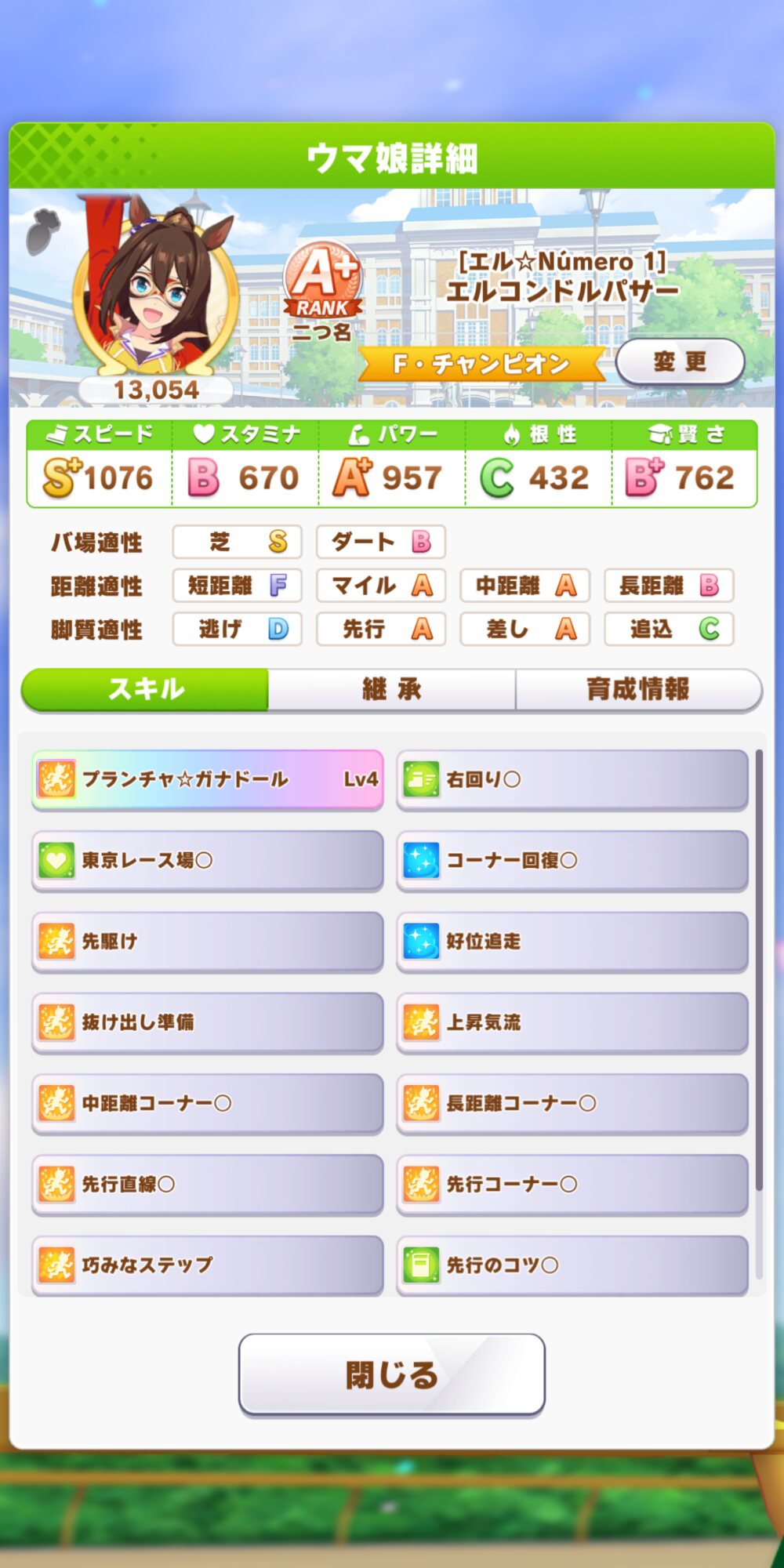Tap the 巧みなステップ skill
This screenshot has height=1568, width=784.
click(x=208, y=1265)
